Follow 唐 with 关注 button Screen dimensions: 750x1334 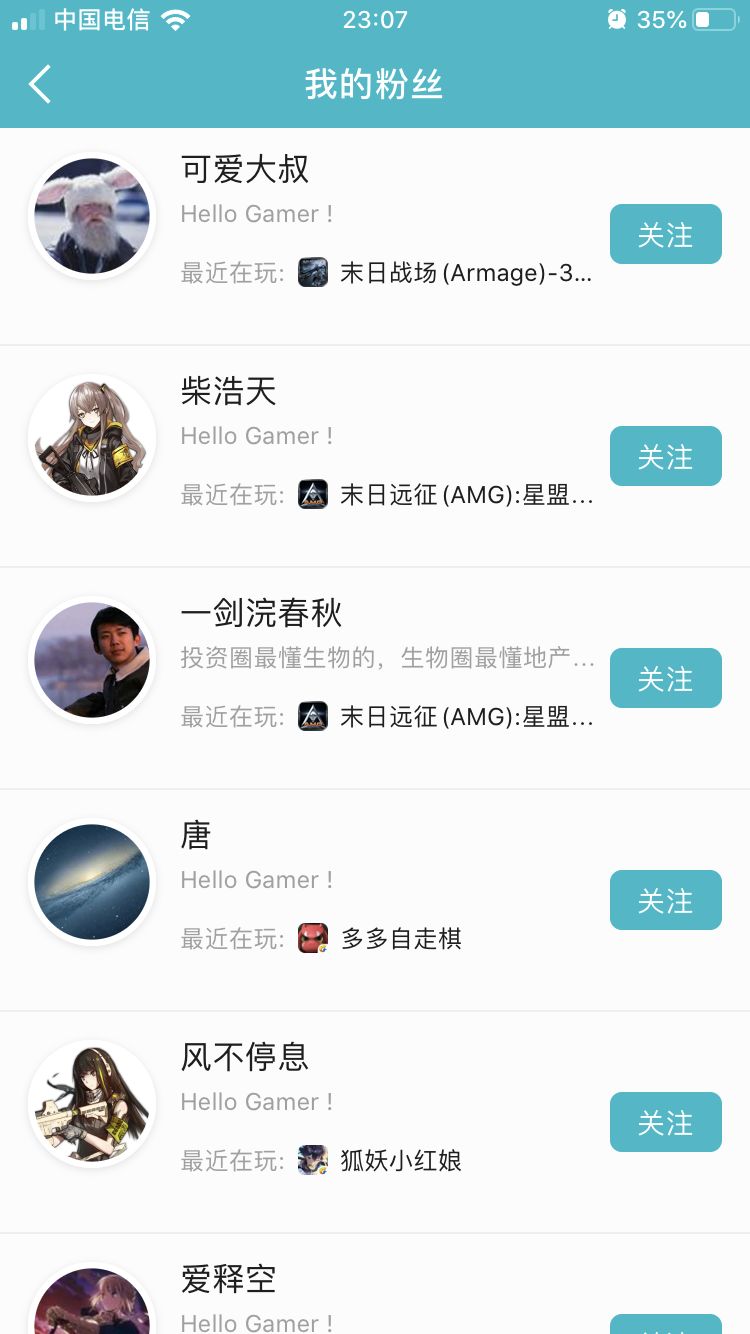(x=665, y=900)
